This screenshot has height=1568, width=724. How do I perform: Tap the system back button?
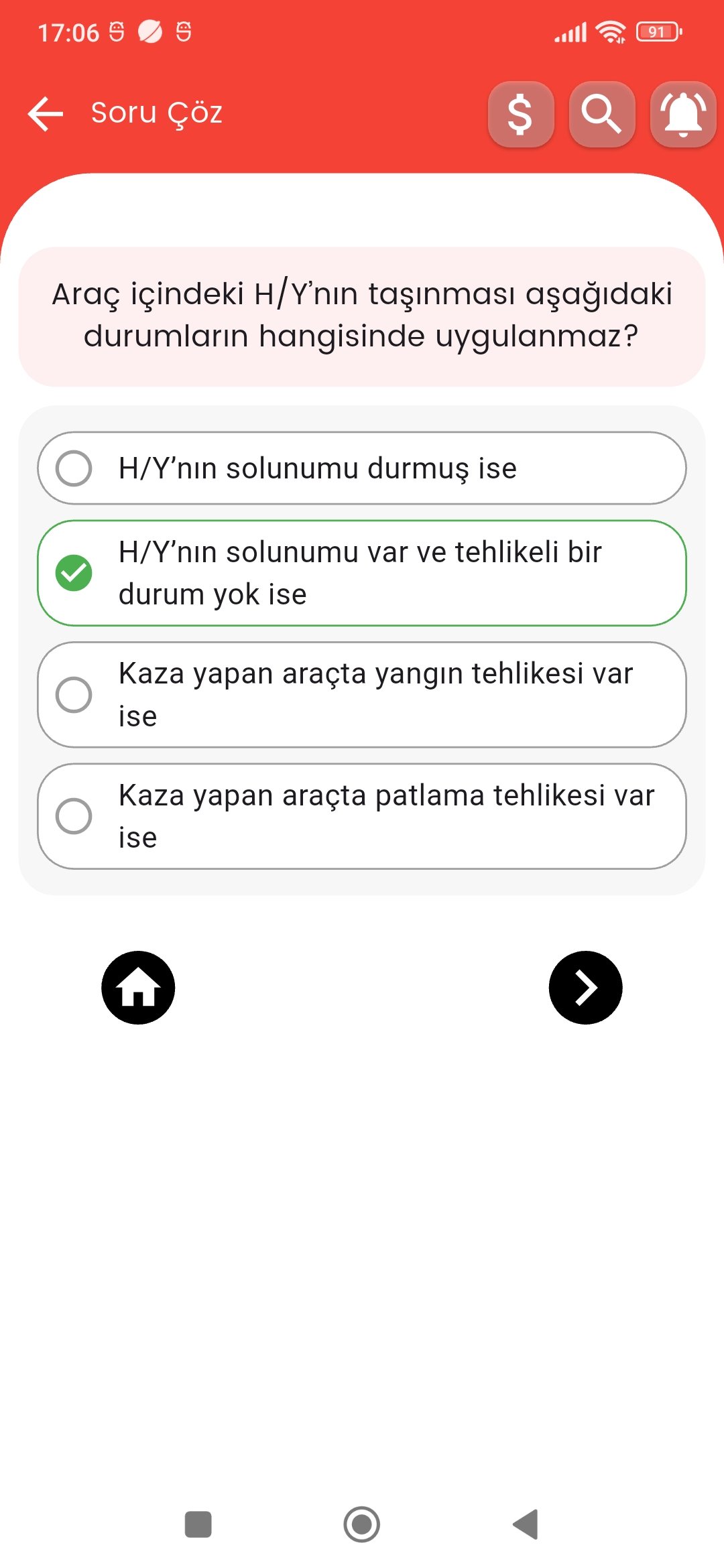(526, 1524)
